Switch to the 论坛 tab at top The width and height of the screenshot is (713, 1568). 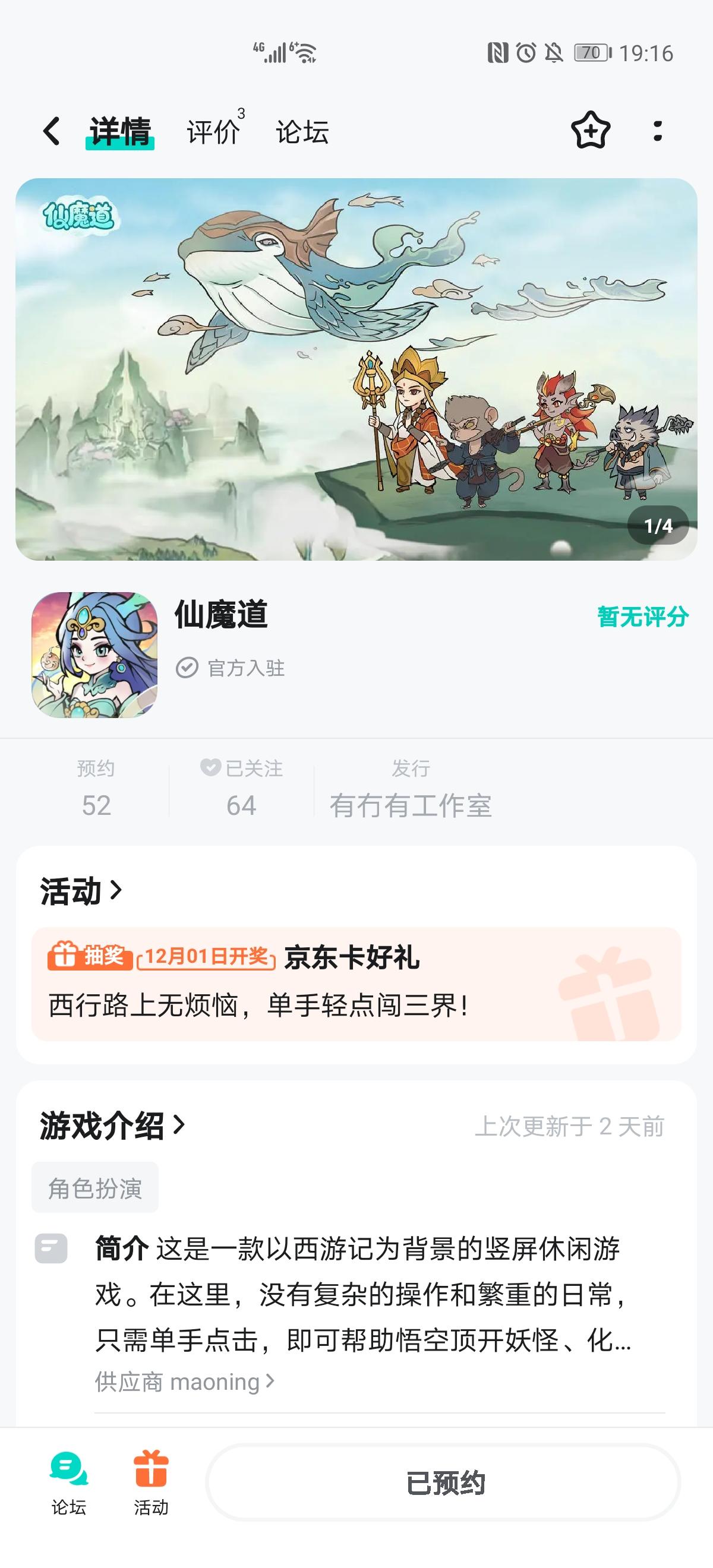pyautogui.click(x=302, y=133)
